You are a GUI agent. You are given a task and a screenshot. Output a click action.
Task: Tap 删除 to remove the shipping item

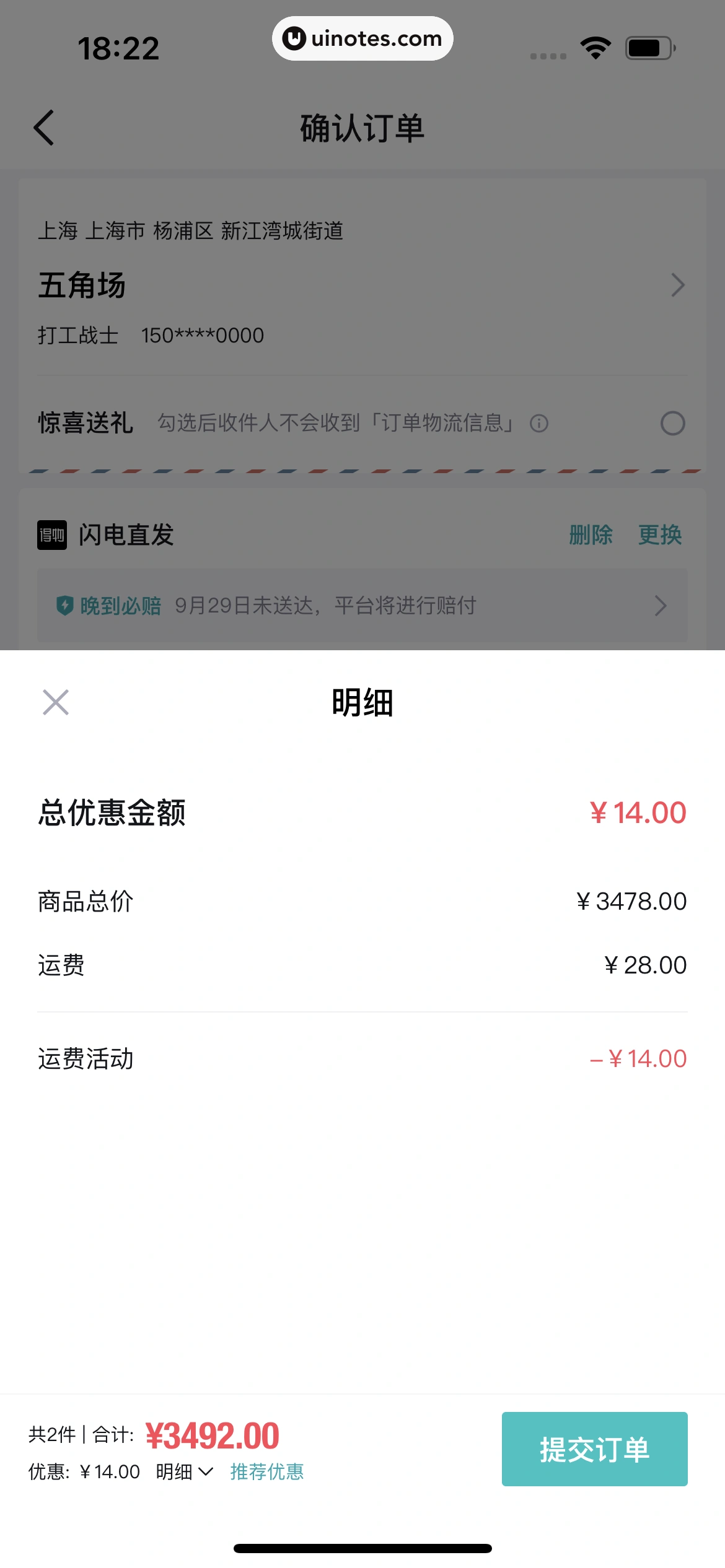coord(591,535)
